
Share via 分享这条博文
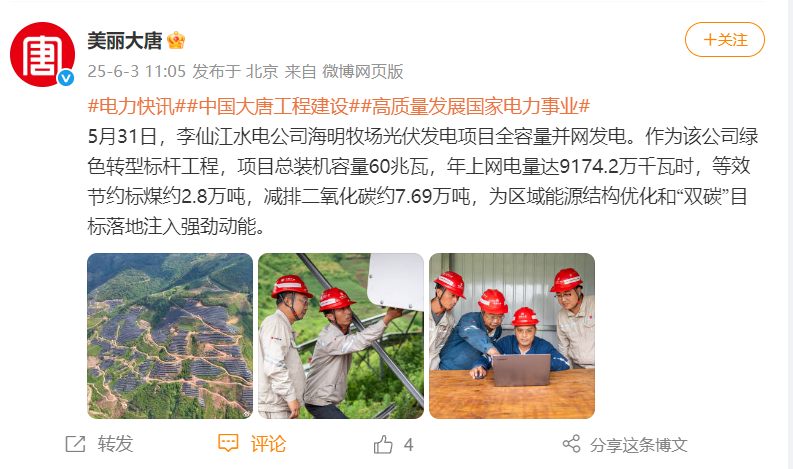(x=625, y=444)
